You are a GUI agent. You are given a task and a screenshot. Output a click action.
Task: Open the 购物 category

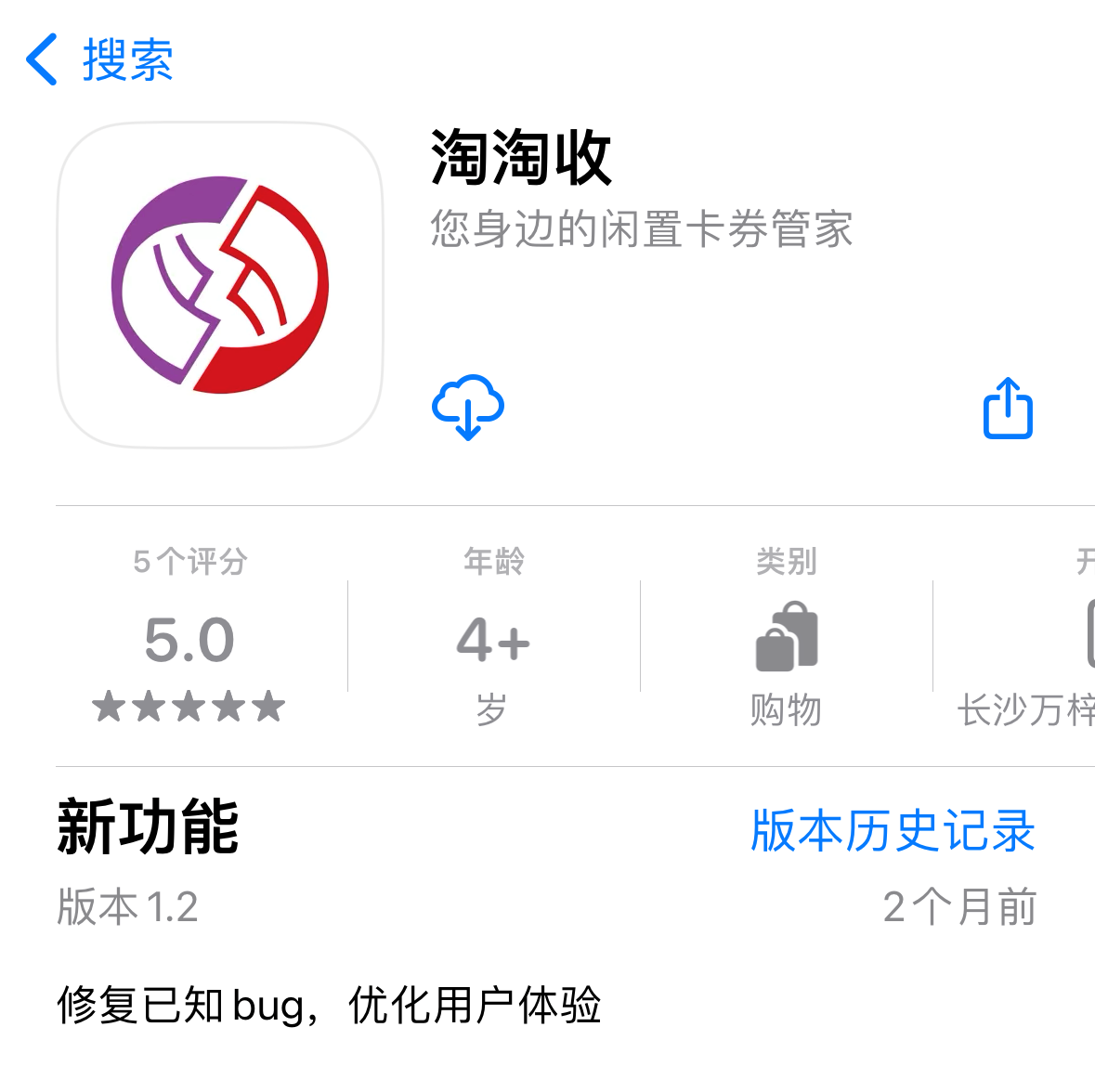point(786,641)
